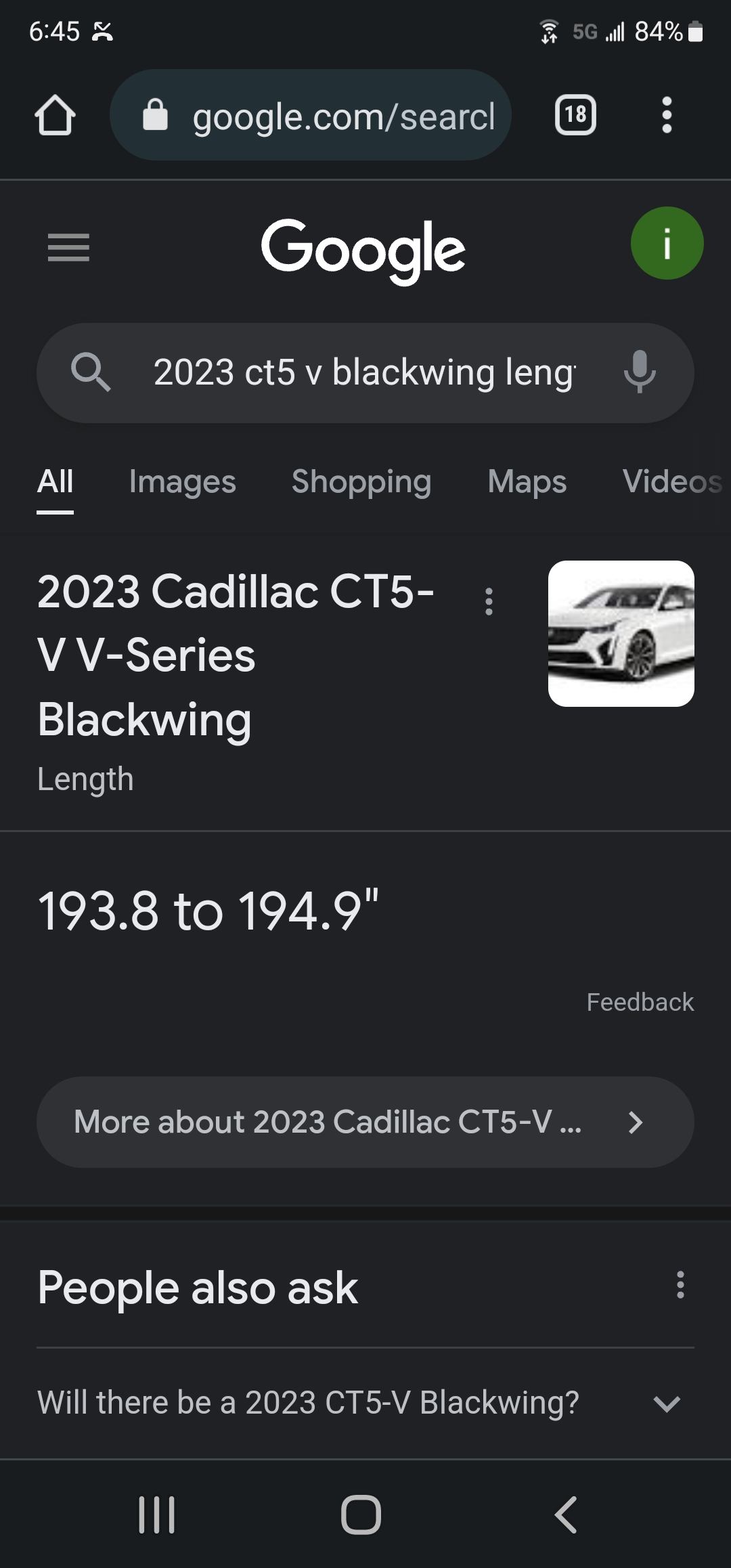Switch to the Shopping tab
This screenshot has height=1568, width=731.
(361, 482)
